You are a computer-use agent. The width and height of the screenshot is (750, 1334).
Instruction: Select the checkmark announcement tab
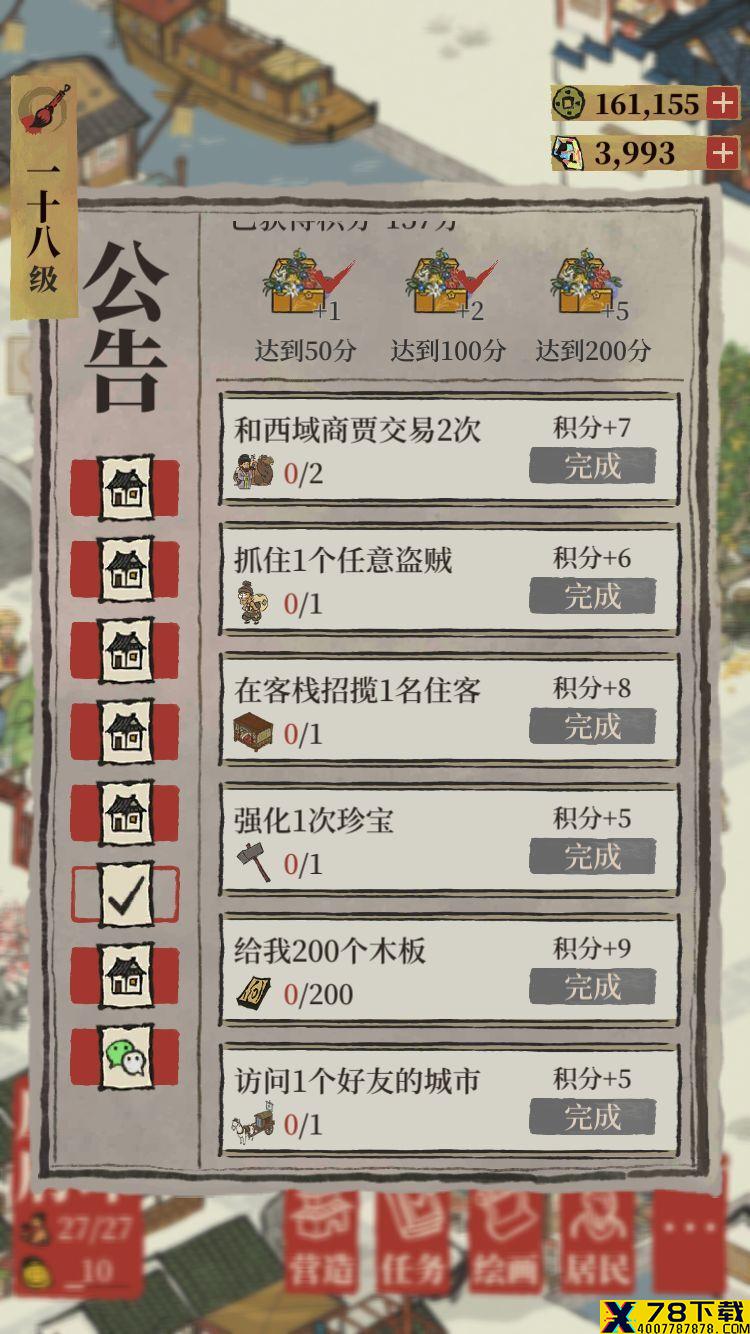(126, 894)
